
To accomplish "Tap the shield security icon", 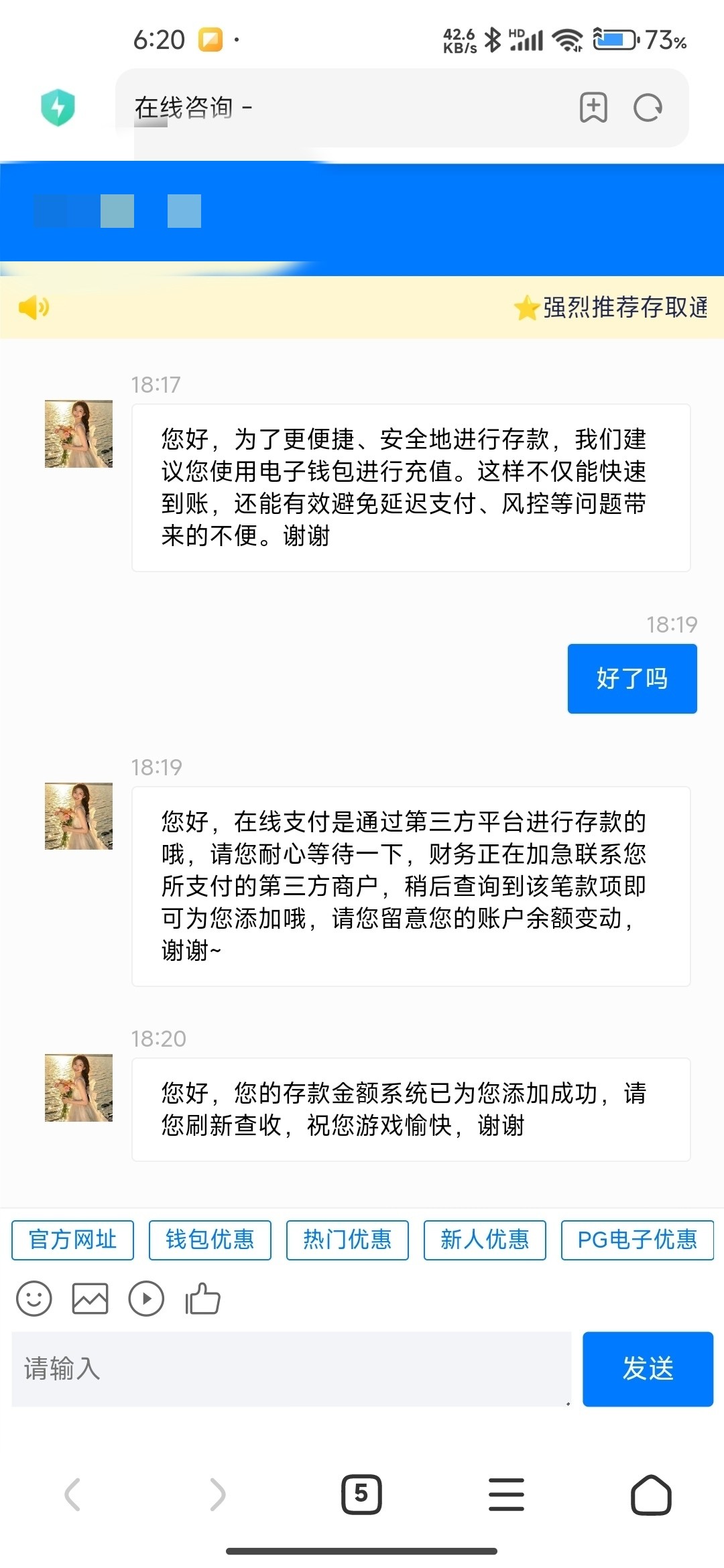I will [x=58, y=107].
